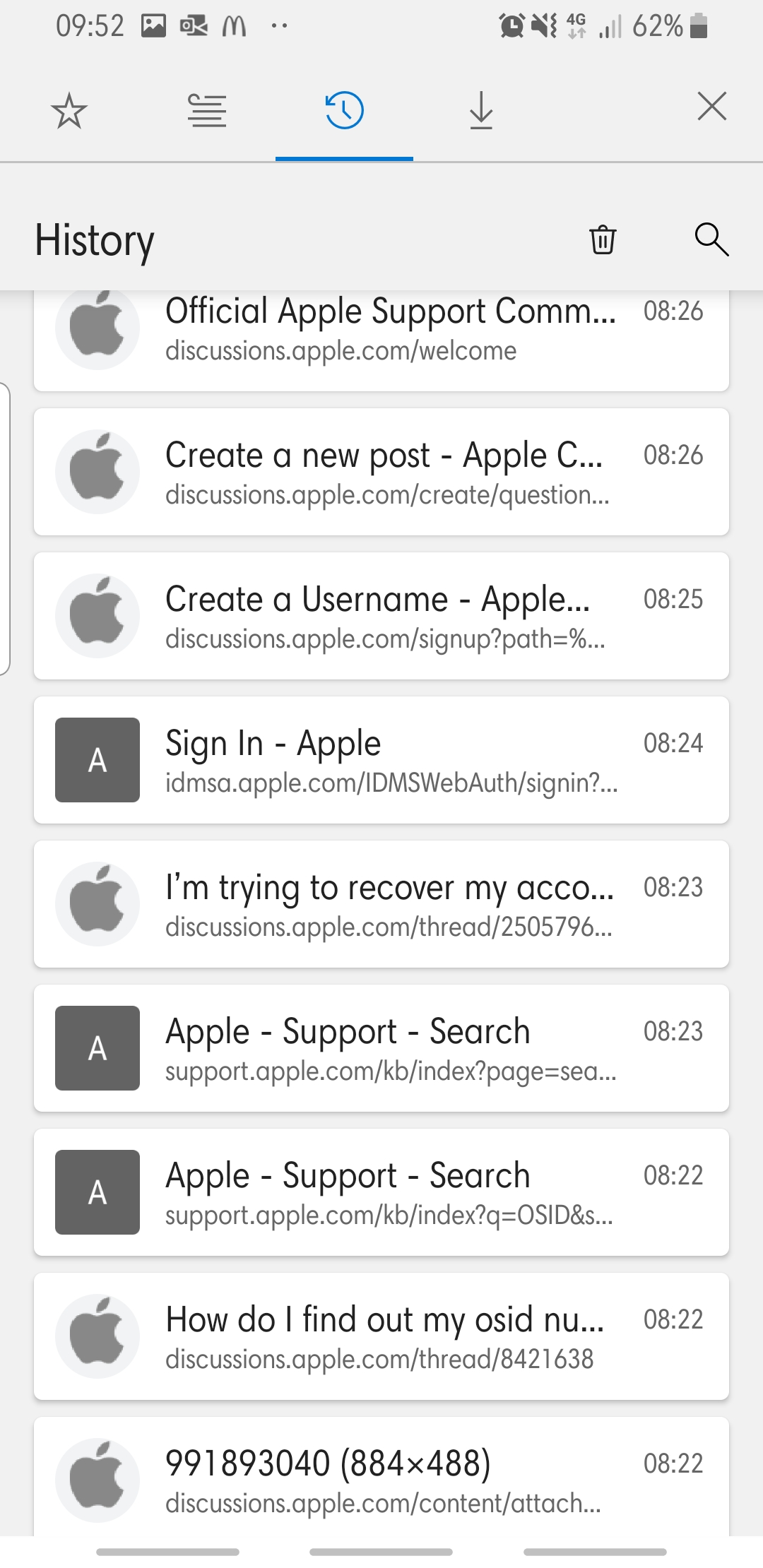Image resolution: width=763 pixels, height=1568 pixels.
Task: Open Create a Username entry
Action: tap(381, 616)
